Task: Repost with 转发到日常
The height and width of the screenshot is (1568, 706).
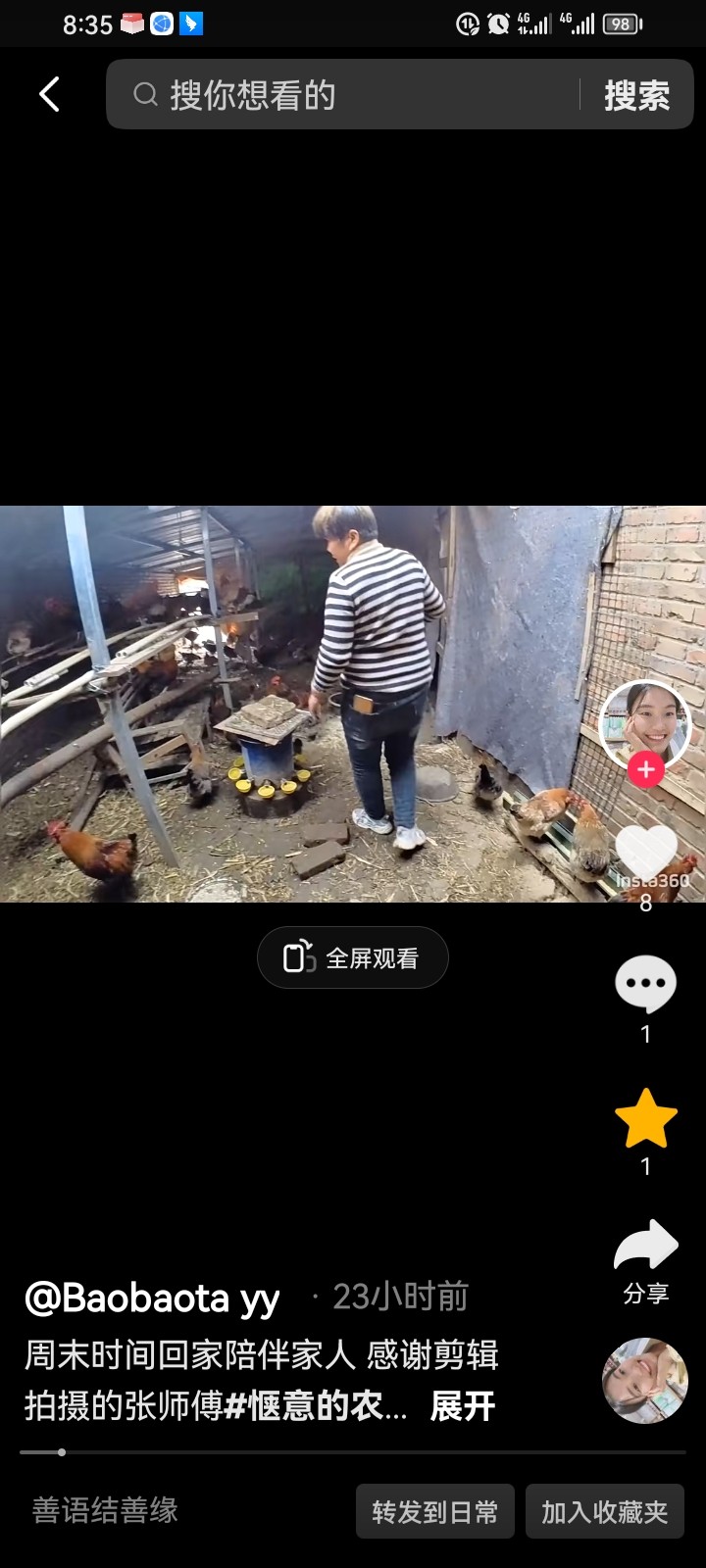Action: point(434,1511)
